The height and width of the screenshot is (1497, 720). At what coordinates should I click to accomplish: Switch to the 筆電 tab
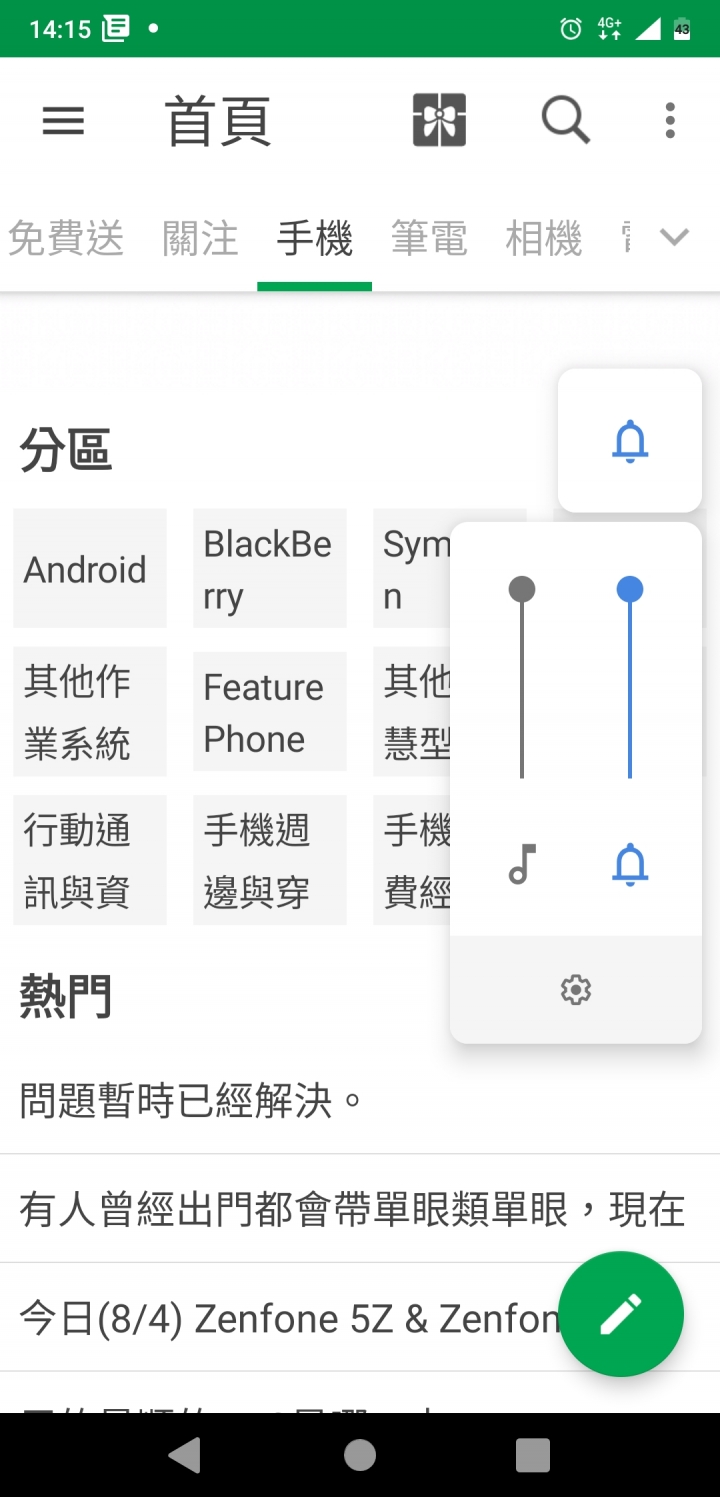click(x=429, y=236)
